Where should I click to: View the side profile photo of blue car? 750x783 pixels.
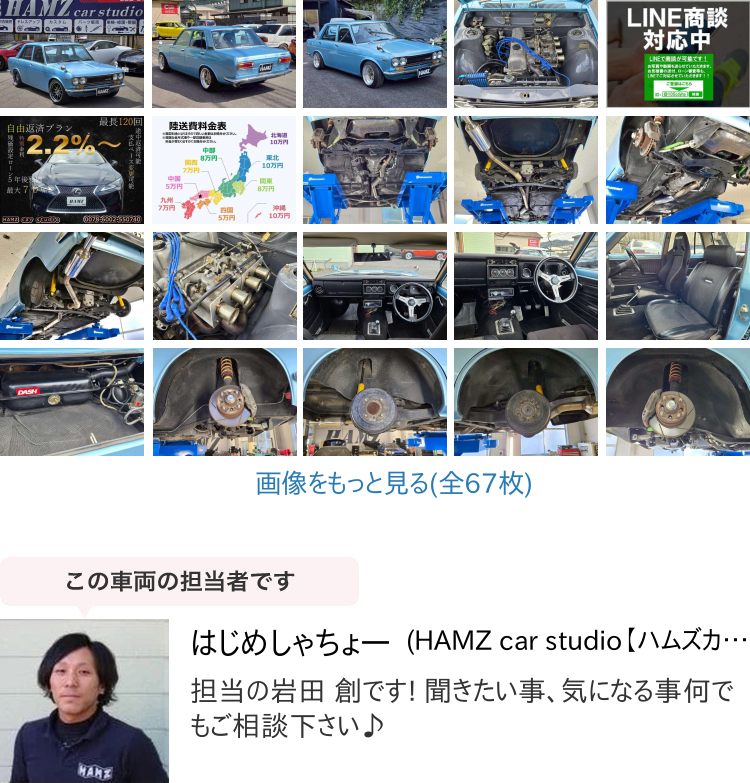click(x=375, y=54)
